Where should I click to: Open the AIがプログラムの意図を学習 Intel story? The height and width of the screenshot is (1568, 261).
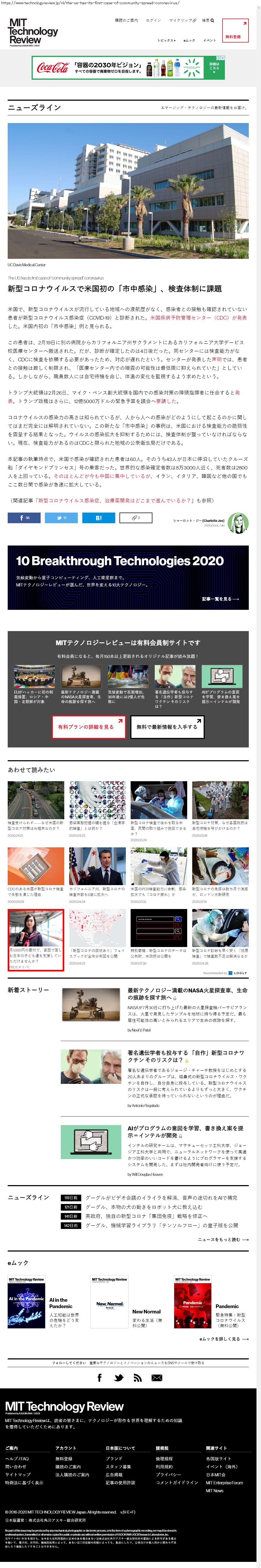click(x=185, y=1131)
